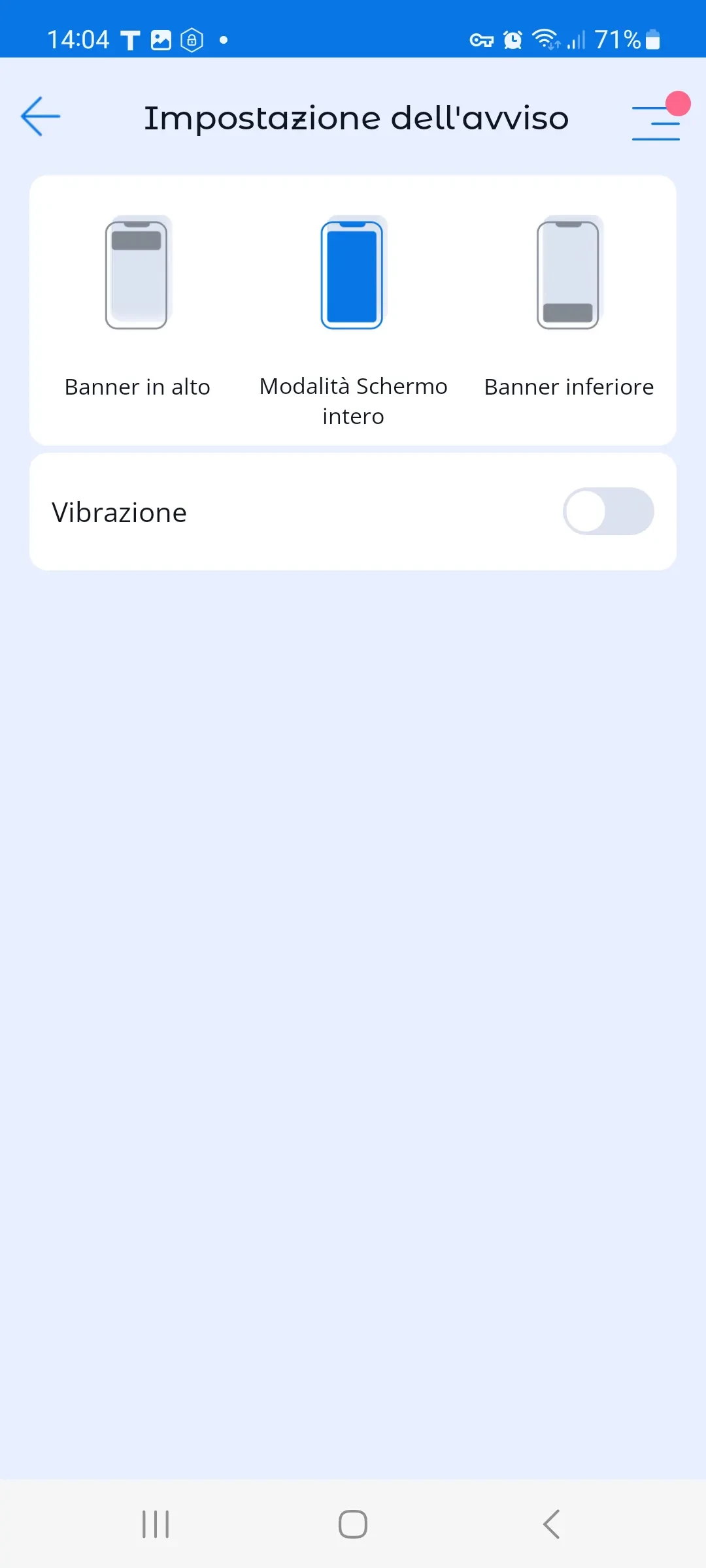Open recent apps from navigation bar

coord(156,1524)
